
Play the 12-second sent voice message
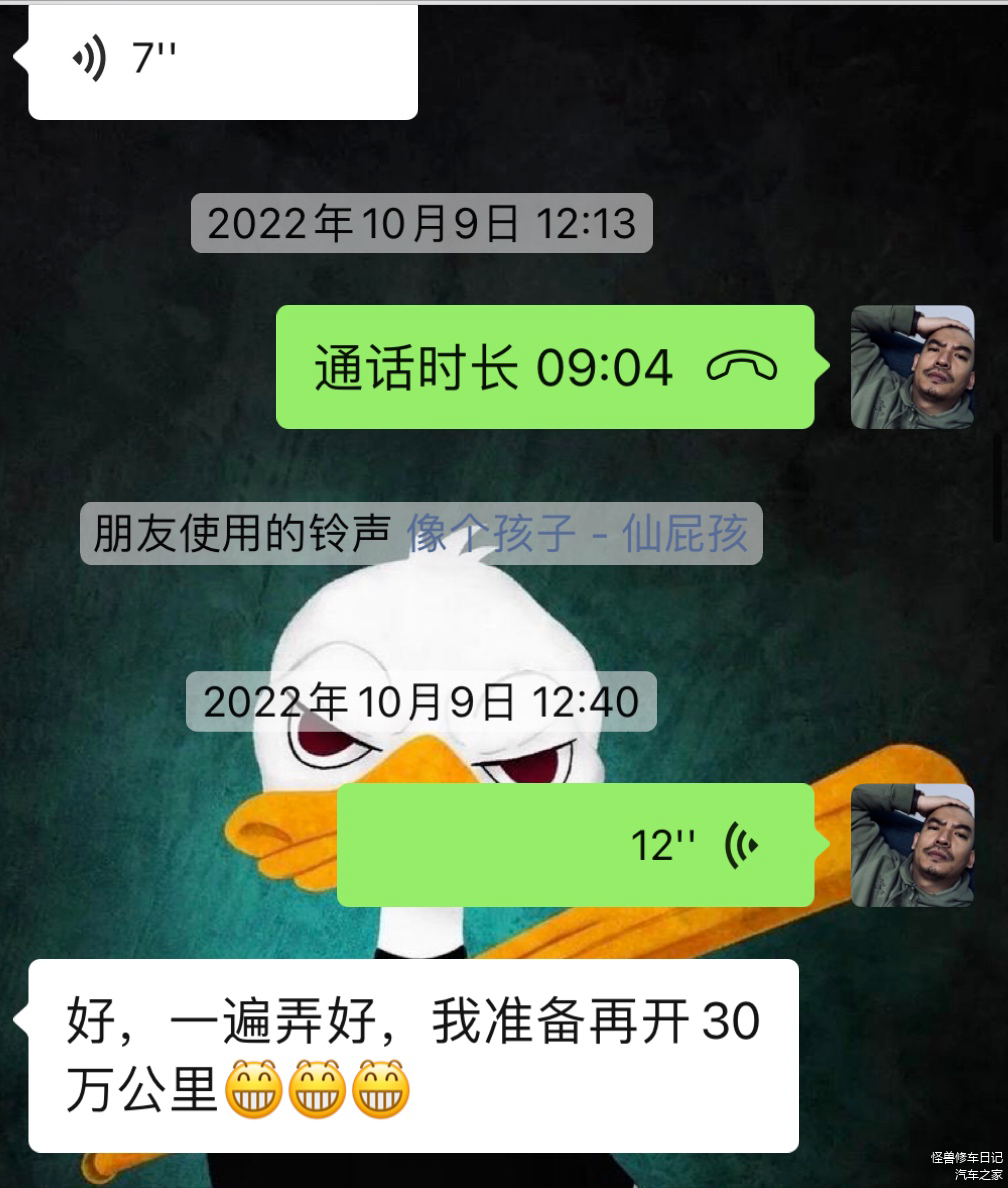coord(576,845)
